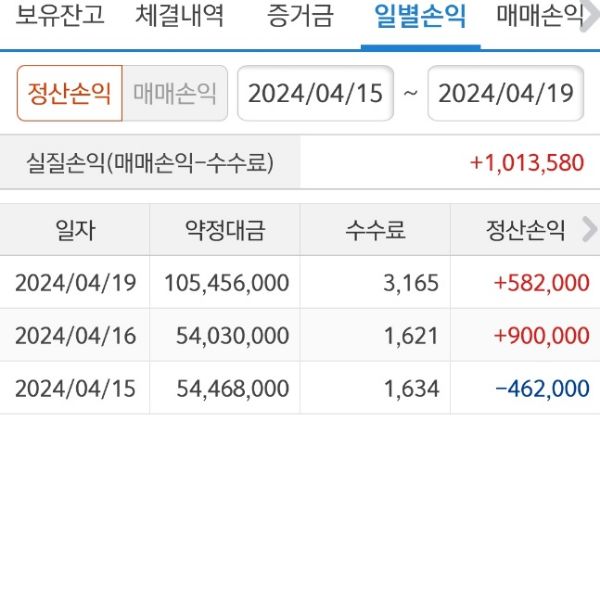600x600 pixels.
Task: Open the 2024/04/15 daily profit row
Action: pyautogui.click(x=300, y=388)
